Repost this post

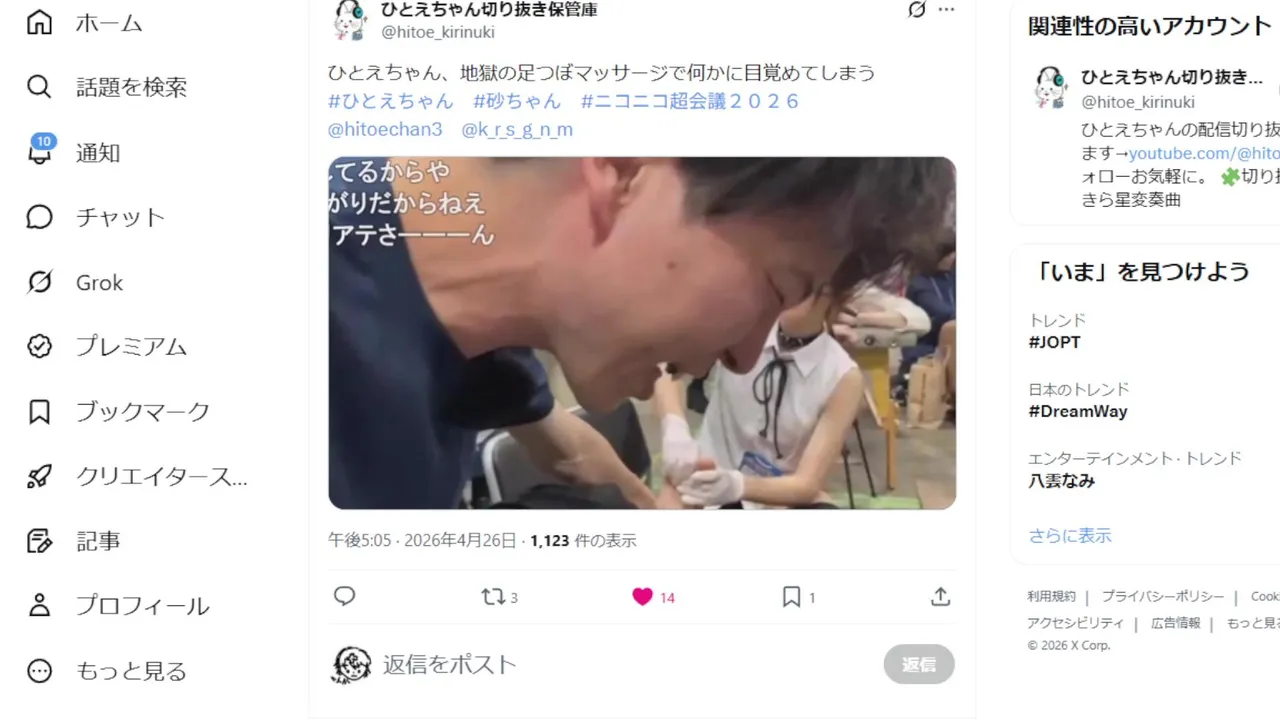pos(493,597)
